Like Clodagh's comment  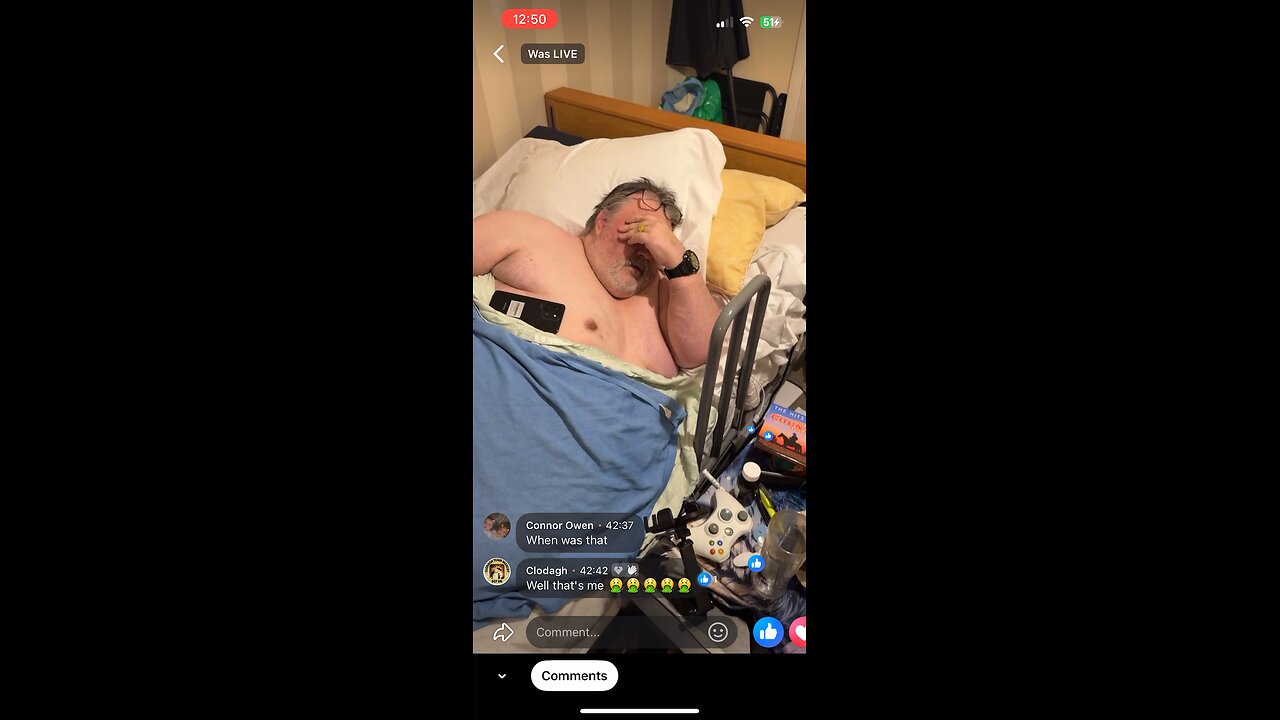tap(705, 579)
